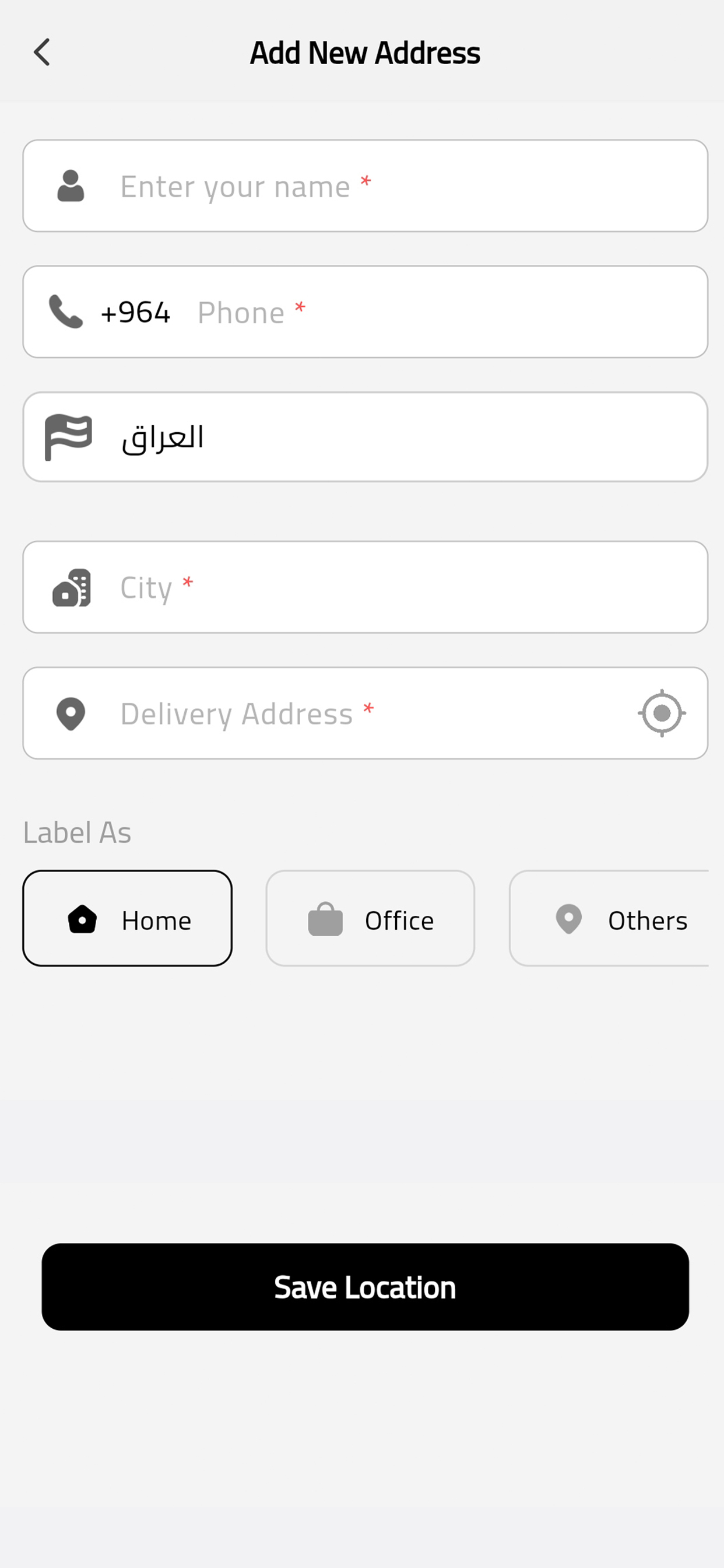Use current location target icon
This screenshot has height=1568, width=724.
coord(661,713)
